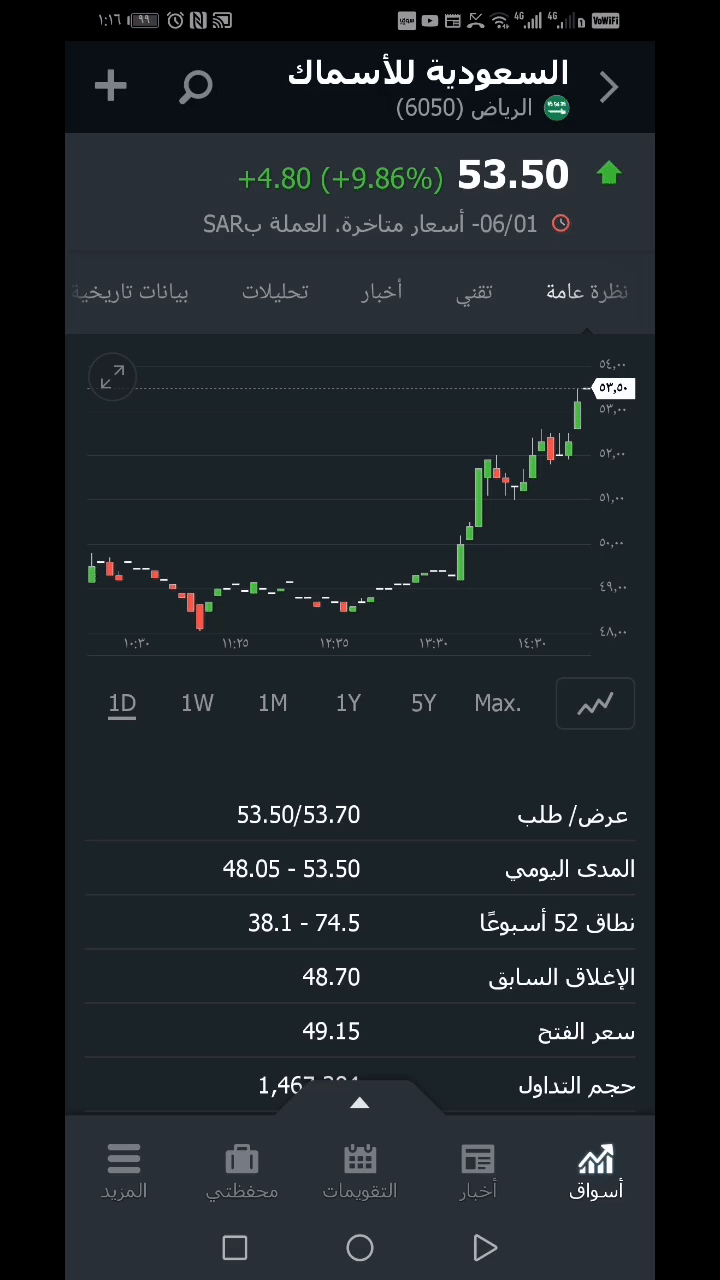Expand the chart to full screen
Image resolution: width=720 pixels, height=1280 pixels.
pos(112,377)
